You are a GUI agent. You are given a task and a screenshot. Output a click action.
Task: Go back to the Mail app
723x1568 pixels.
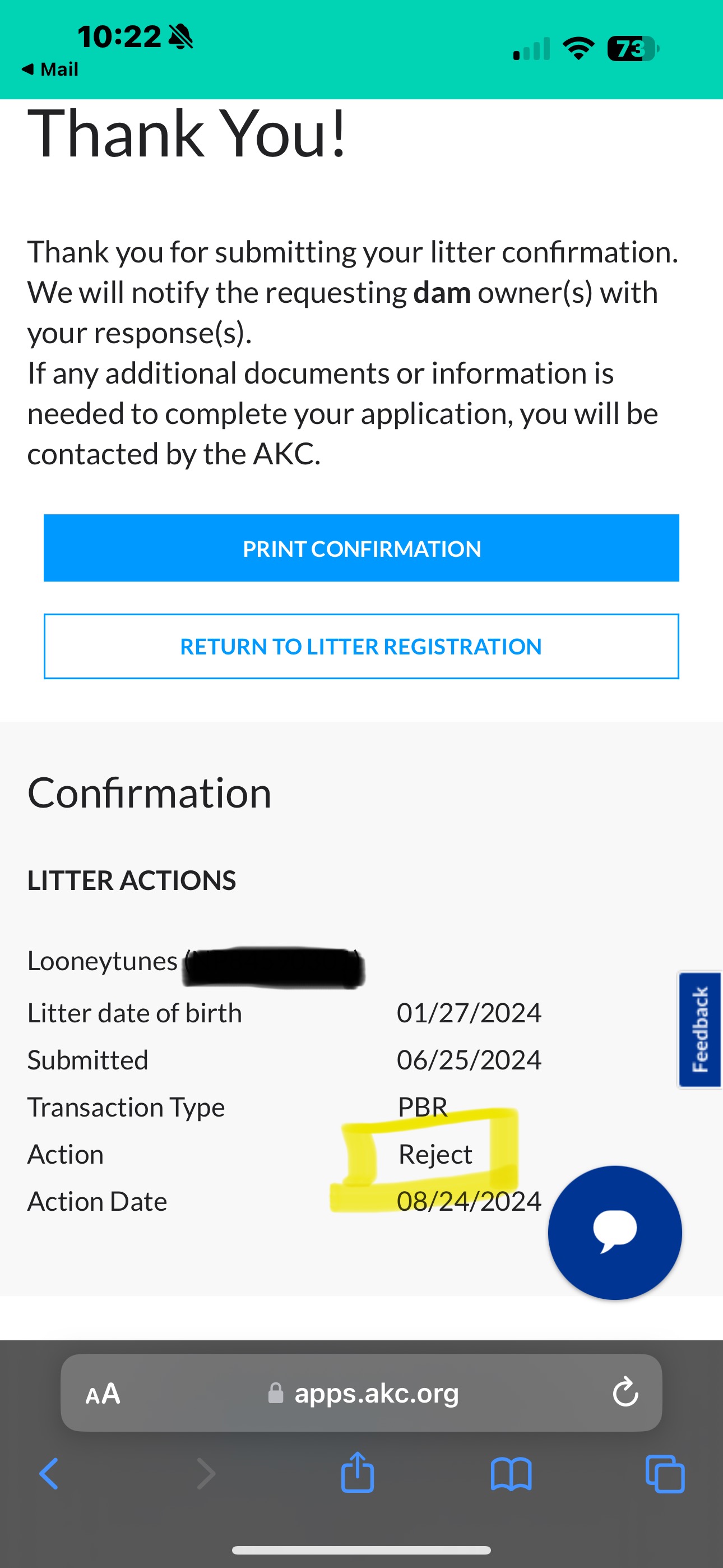tap(50, 70)
